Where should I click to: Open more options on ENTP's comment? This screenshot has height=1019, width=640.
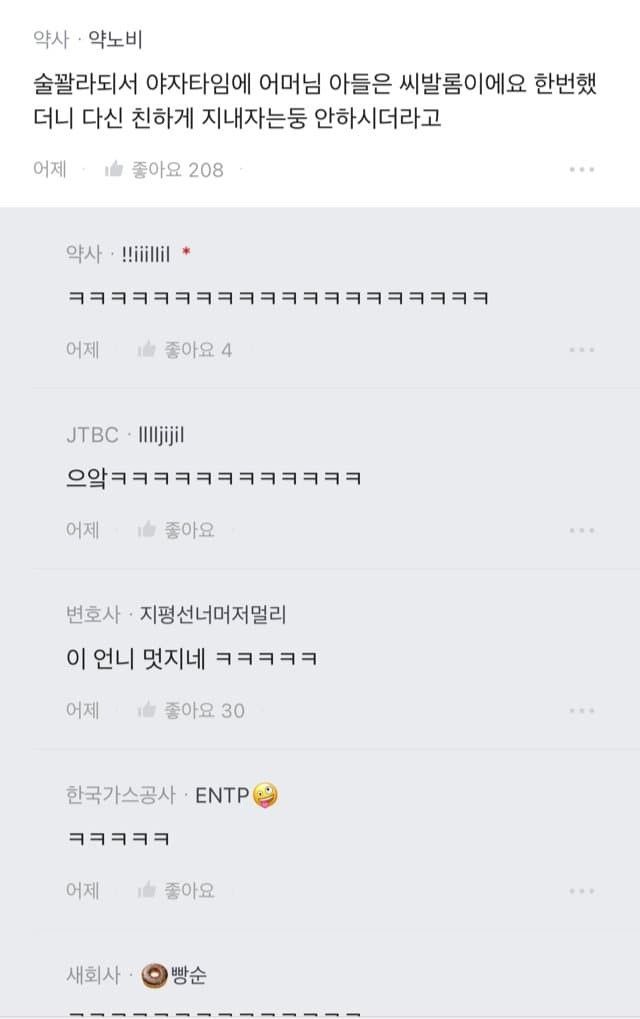[581, 890]
